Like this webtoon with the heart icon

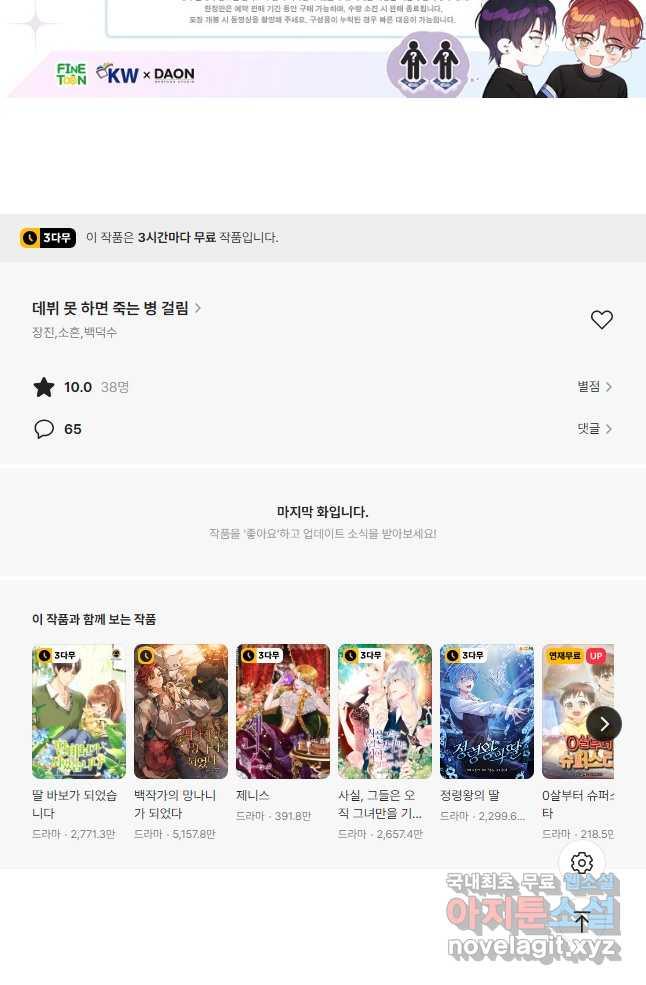click(601, 320)
